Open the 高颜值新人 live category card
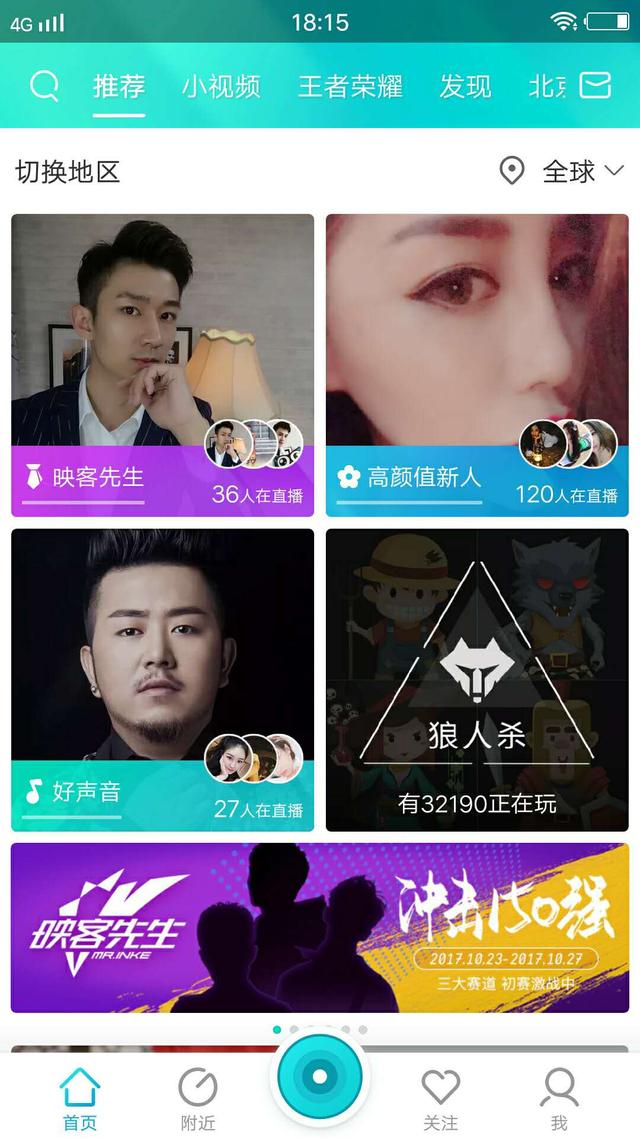 click(x=477, y=365)
